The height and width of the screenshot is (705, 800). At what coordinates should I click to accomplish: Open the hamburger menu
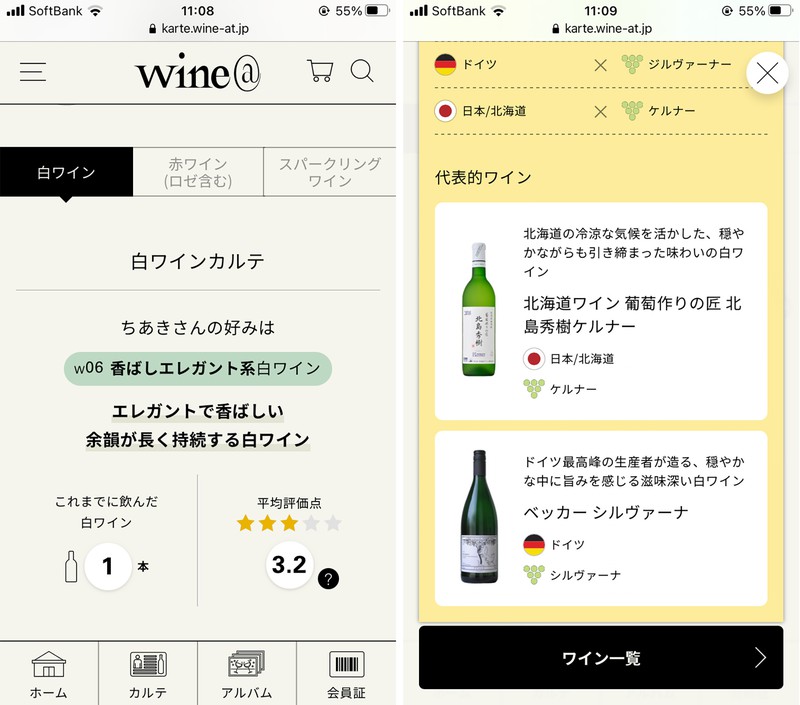pyautogui.click(x=33, y=72)
